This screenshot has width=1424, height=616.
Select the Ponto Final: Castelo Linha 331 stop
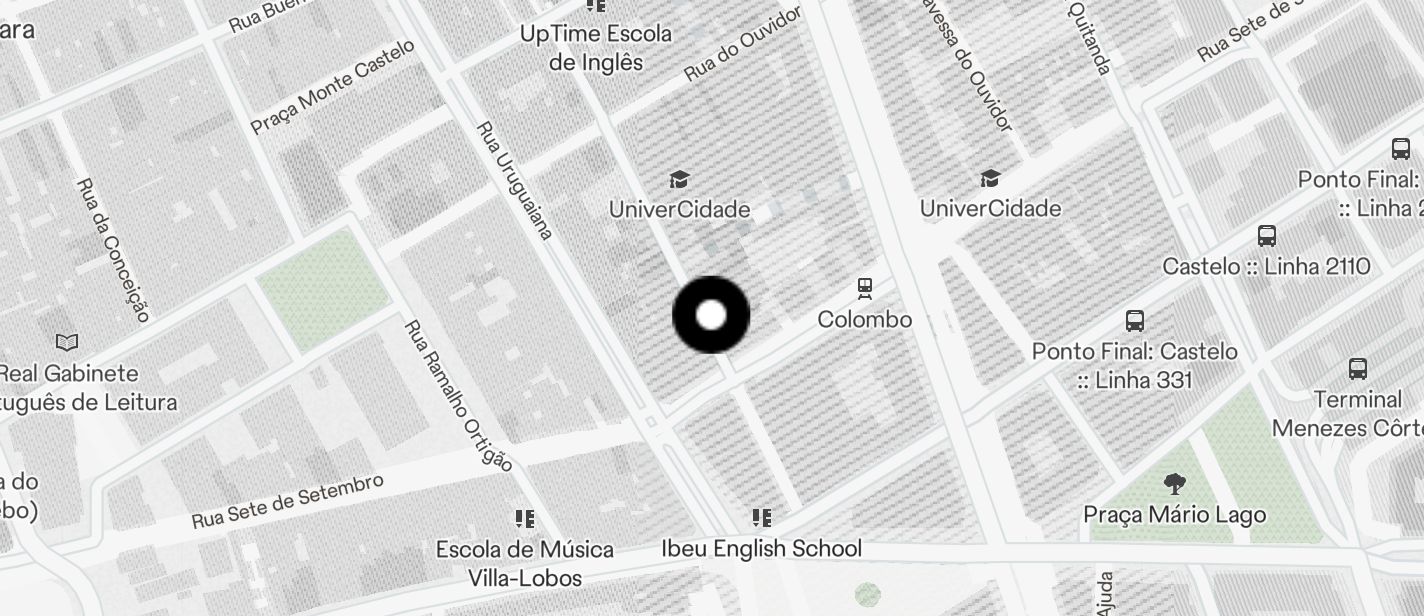[x=1135, y=321]
